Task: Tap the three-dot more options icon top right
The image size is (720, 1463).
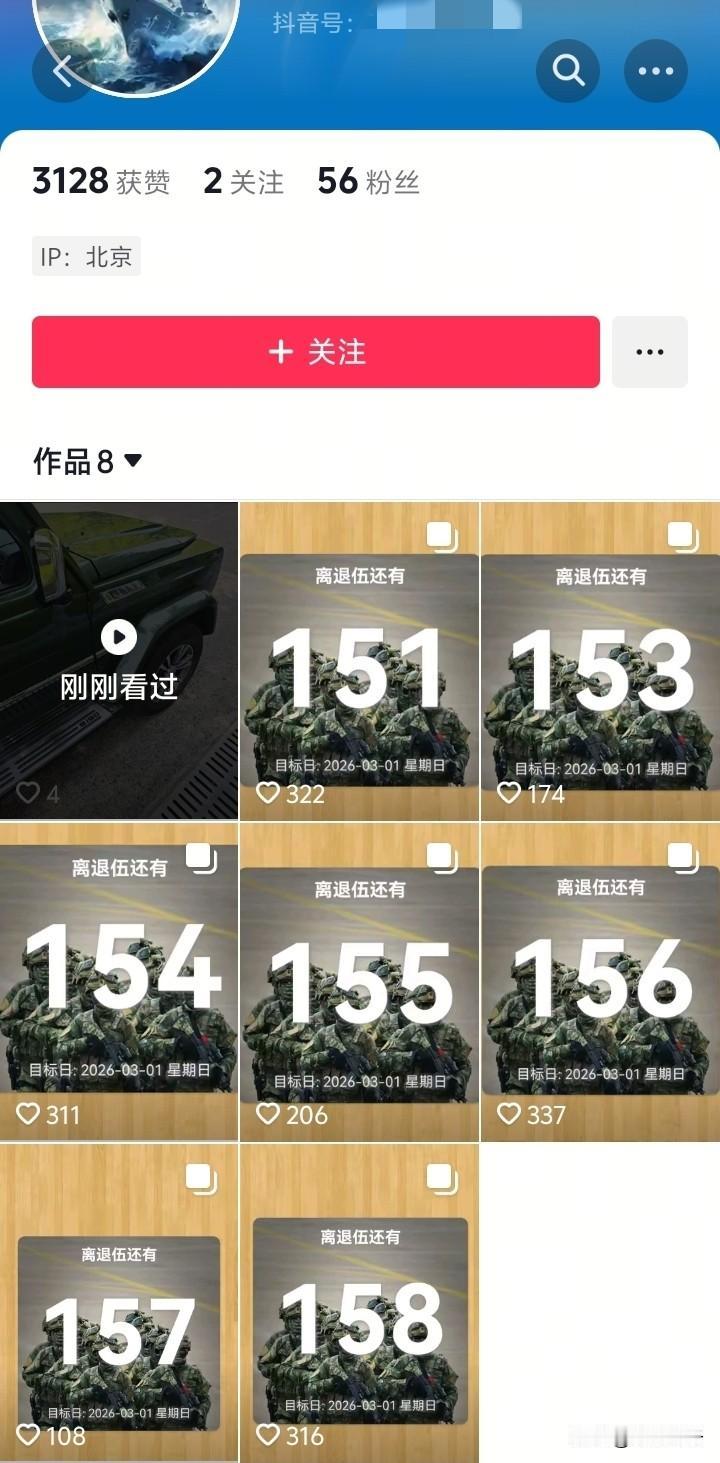Action: (656, 70)
